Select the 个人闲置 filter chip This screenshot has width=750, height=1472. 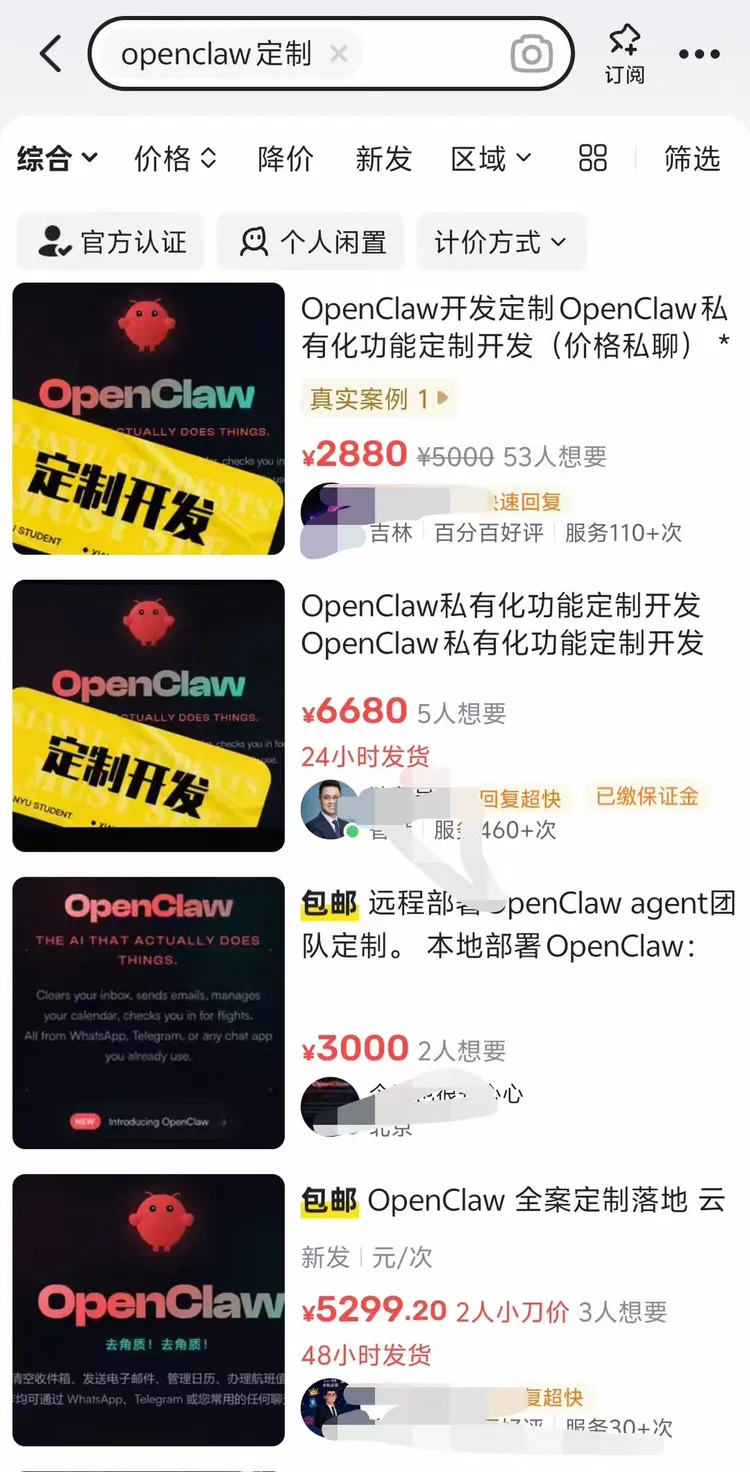tap(311, 242)
